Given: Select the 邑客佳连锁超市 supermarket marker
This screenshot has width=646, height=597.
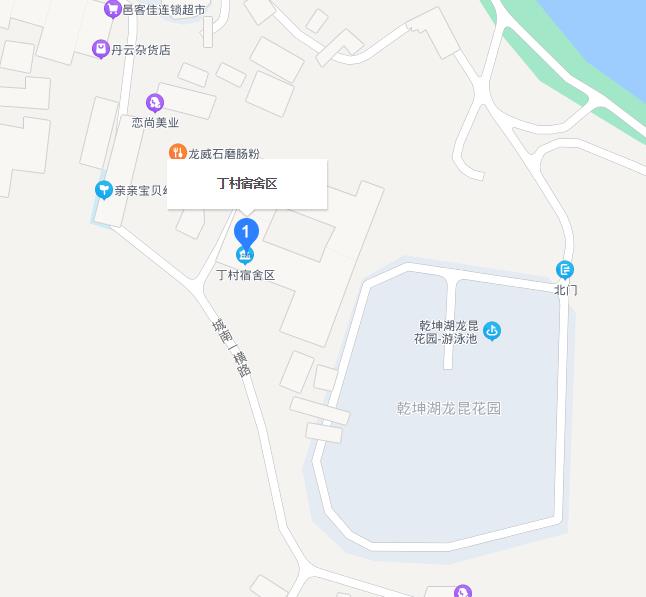Looking at the screenshot, I should tap(112, 9).
